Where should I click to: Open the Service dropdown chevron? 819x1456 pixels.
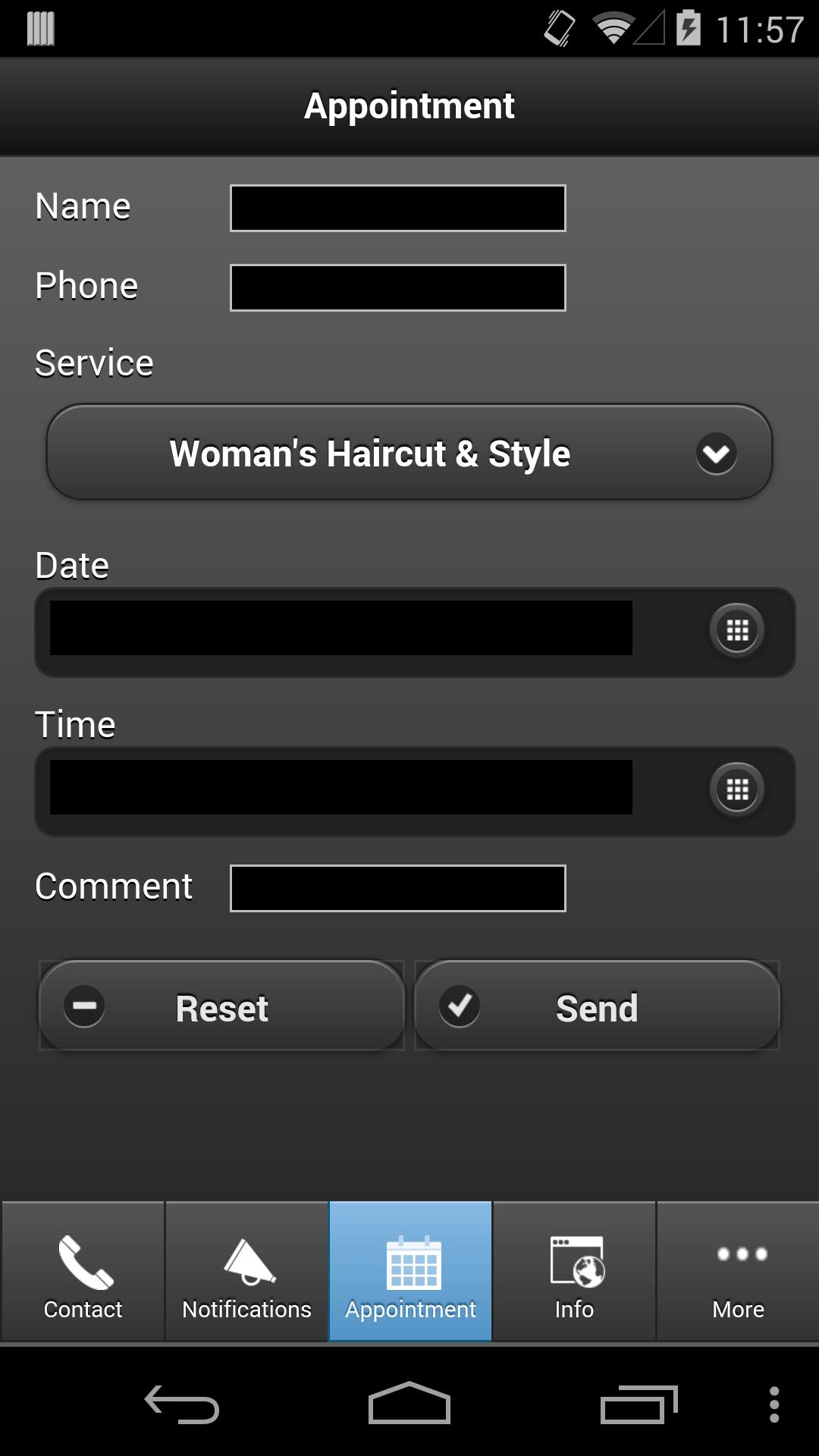tap(716, 453)
